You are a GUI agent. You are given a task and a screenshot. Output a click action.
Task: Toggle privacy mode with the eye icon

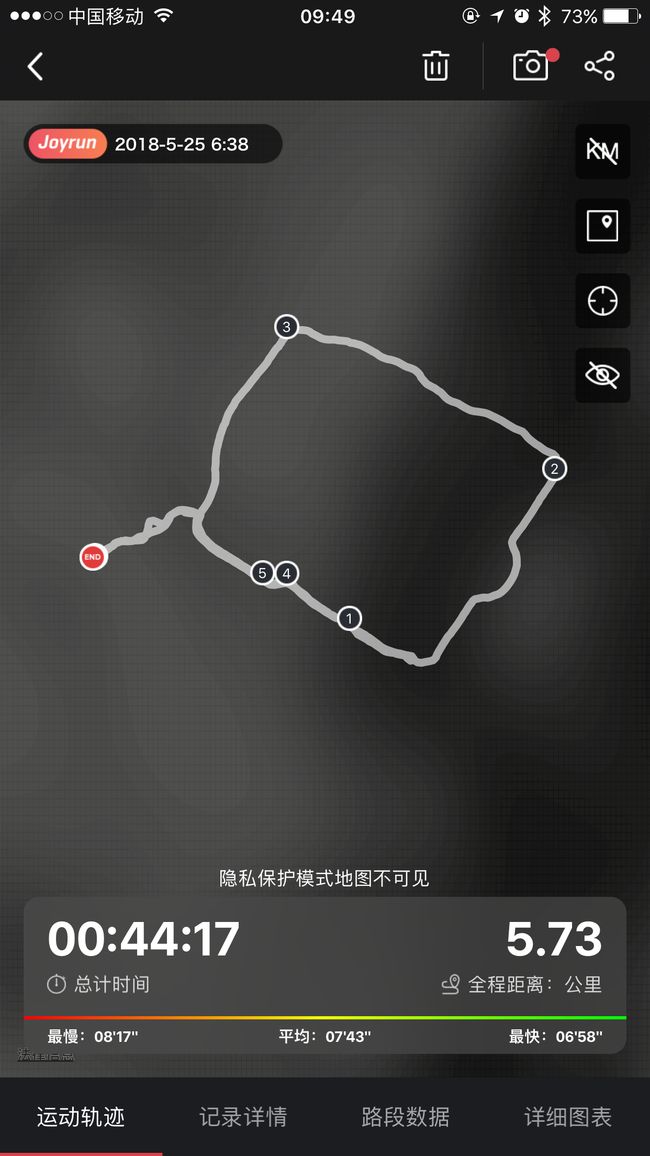click(603, 375)
